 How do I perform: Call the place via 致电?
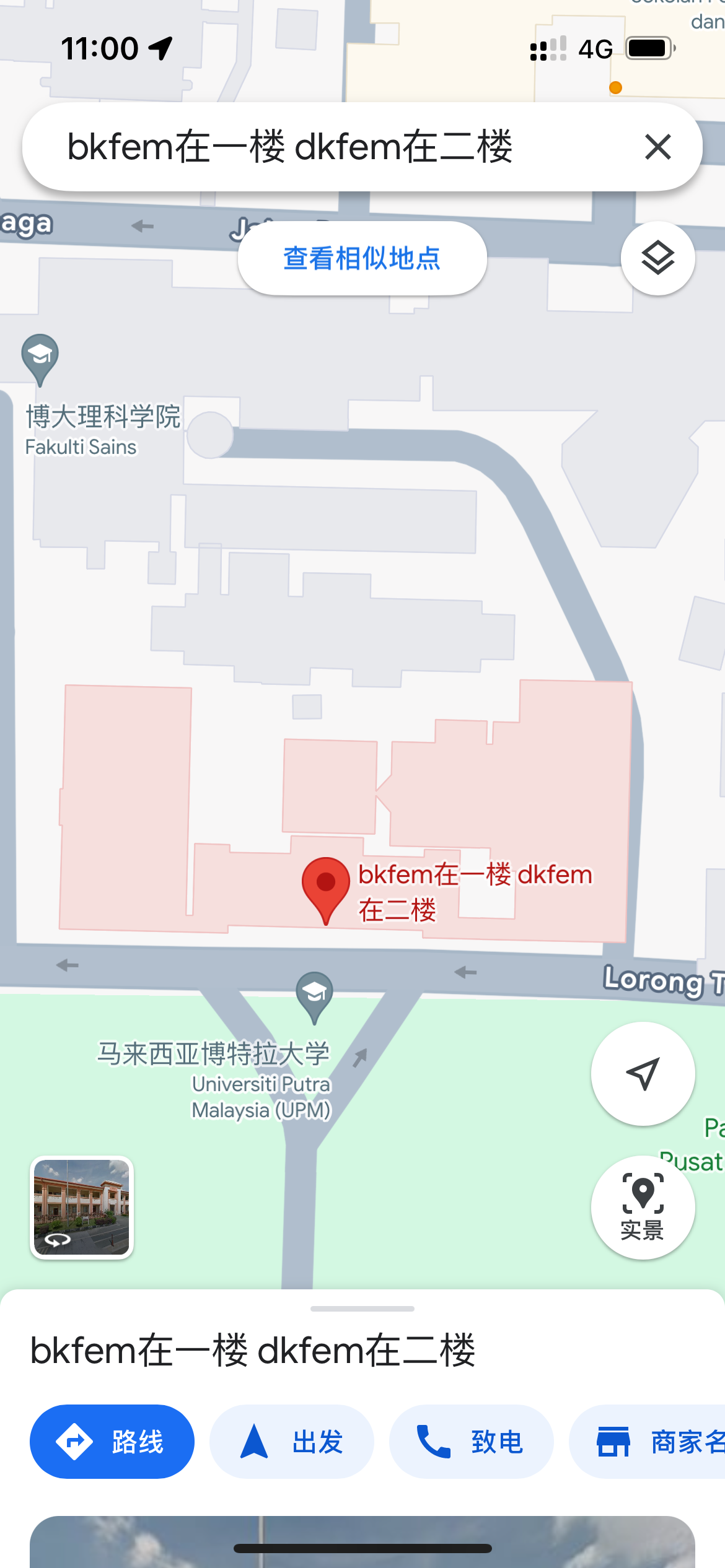(471, 1442)
